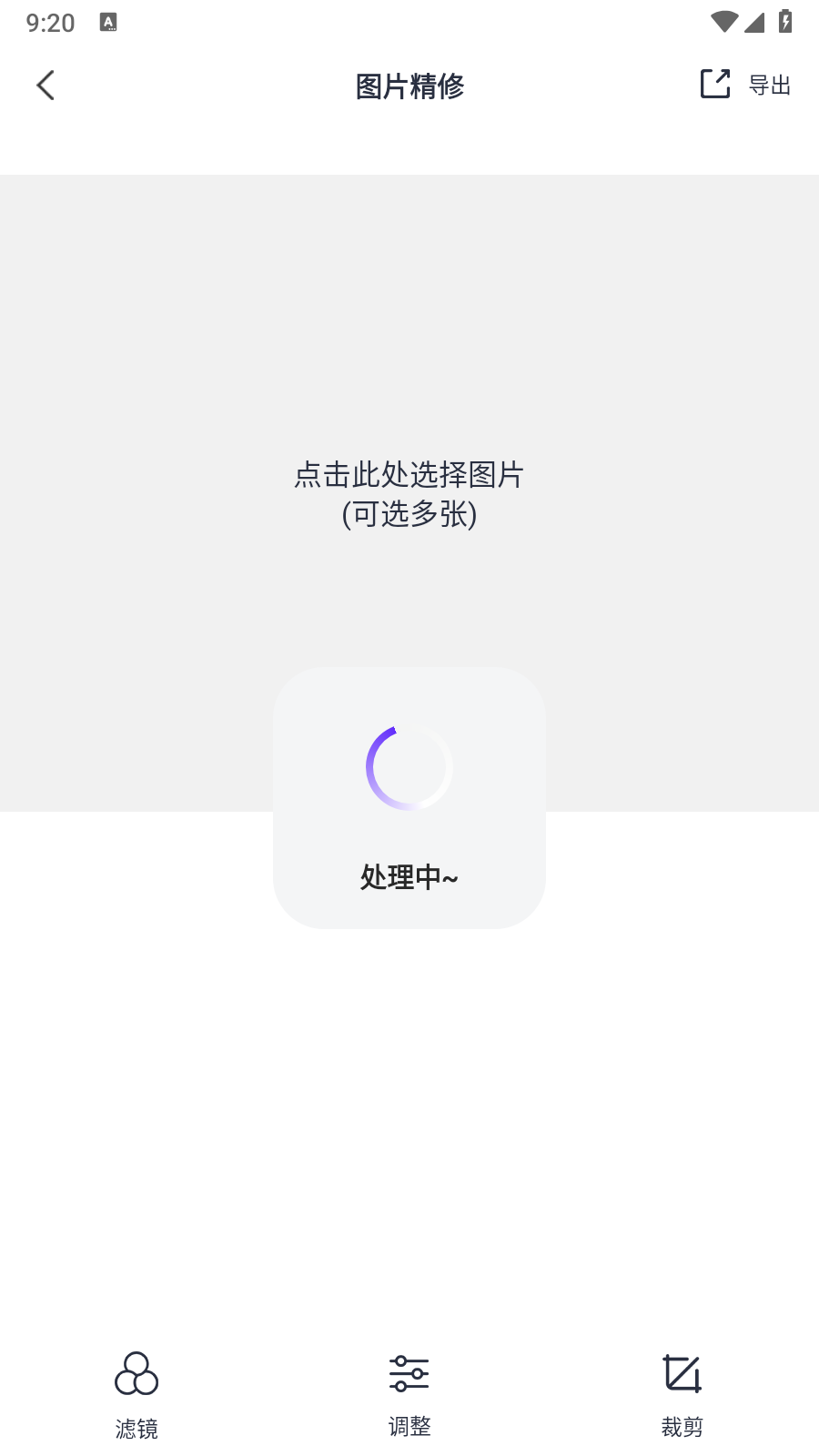Open the 调整 (Adjust) sliders icon
Viewport: 819px width, 1456px height.
409,1372
